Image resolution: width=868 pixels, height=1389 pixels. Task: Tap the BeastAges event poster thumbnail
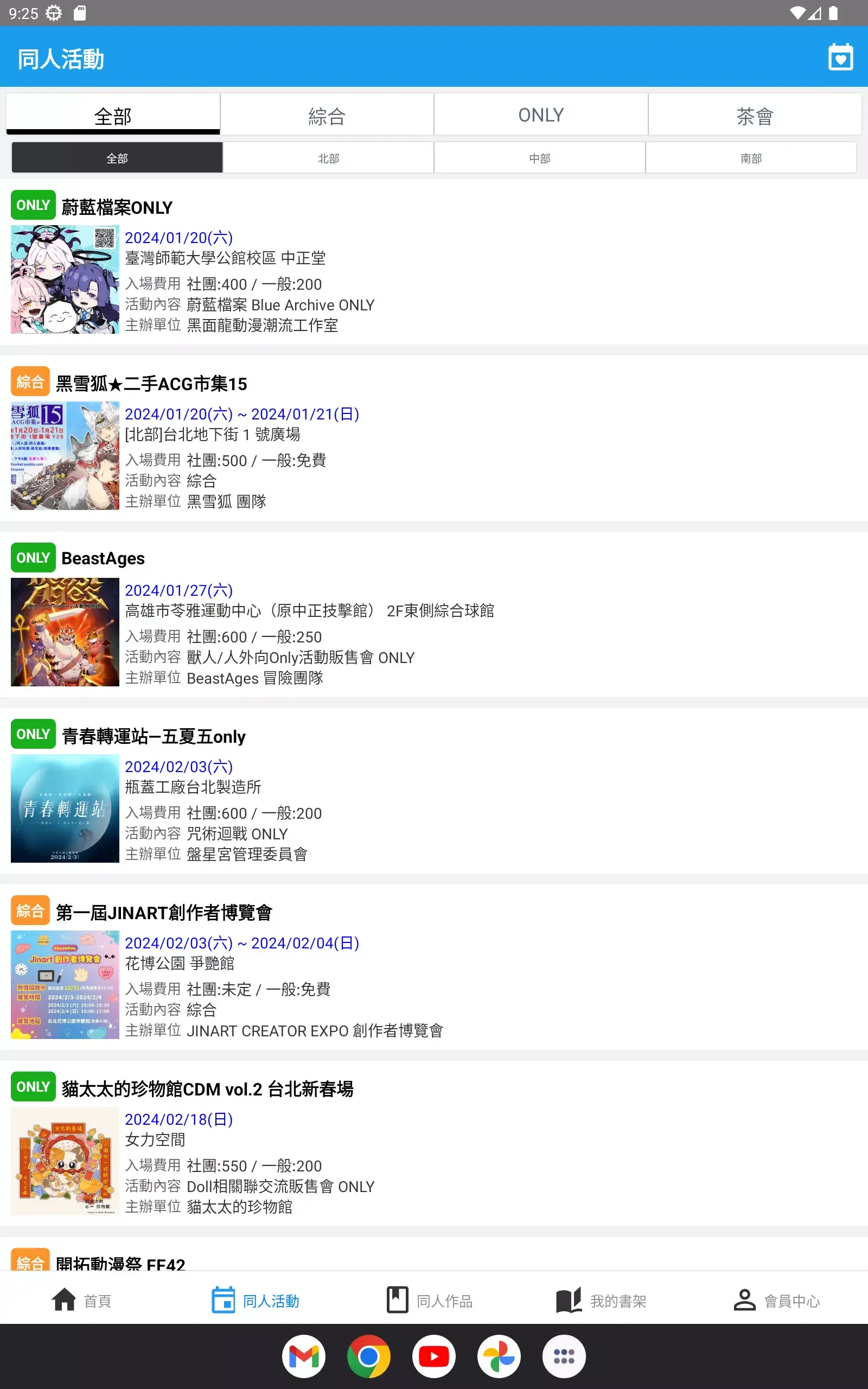(65, 632)
